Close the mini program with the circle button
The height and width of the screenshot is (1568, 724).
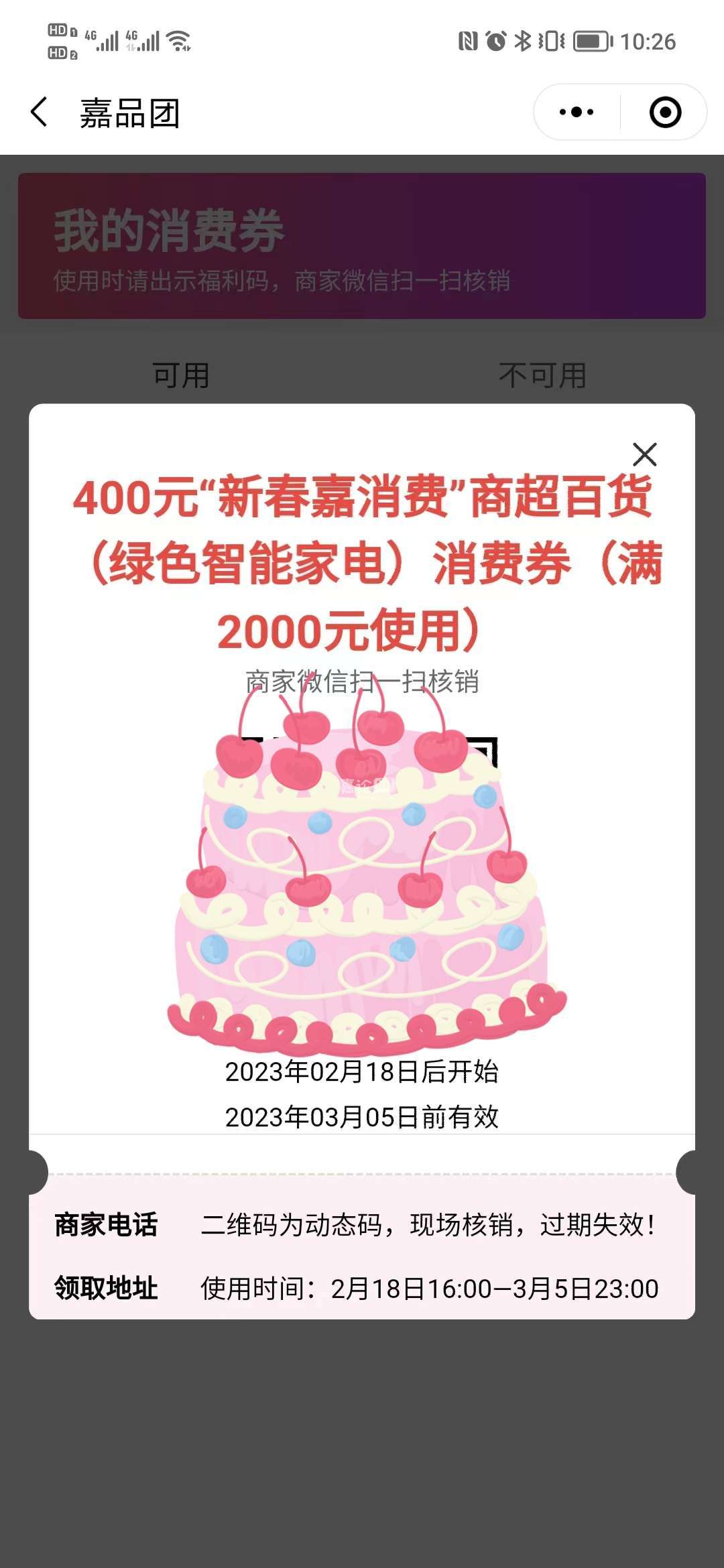tap(665, 112)
